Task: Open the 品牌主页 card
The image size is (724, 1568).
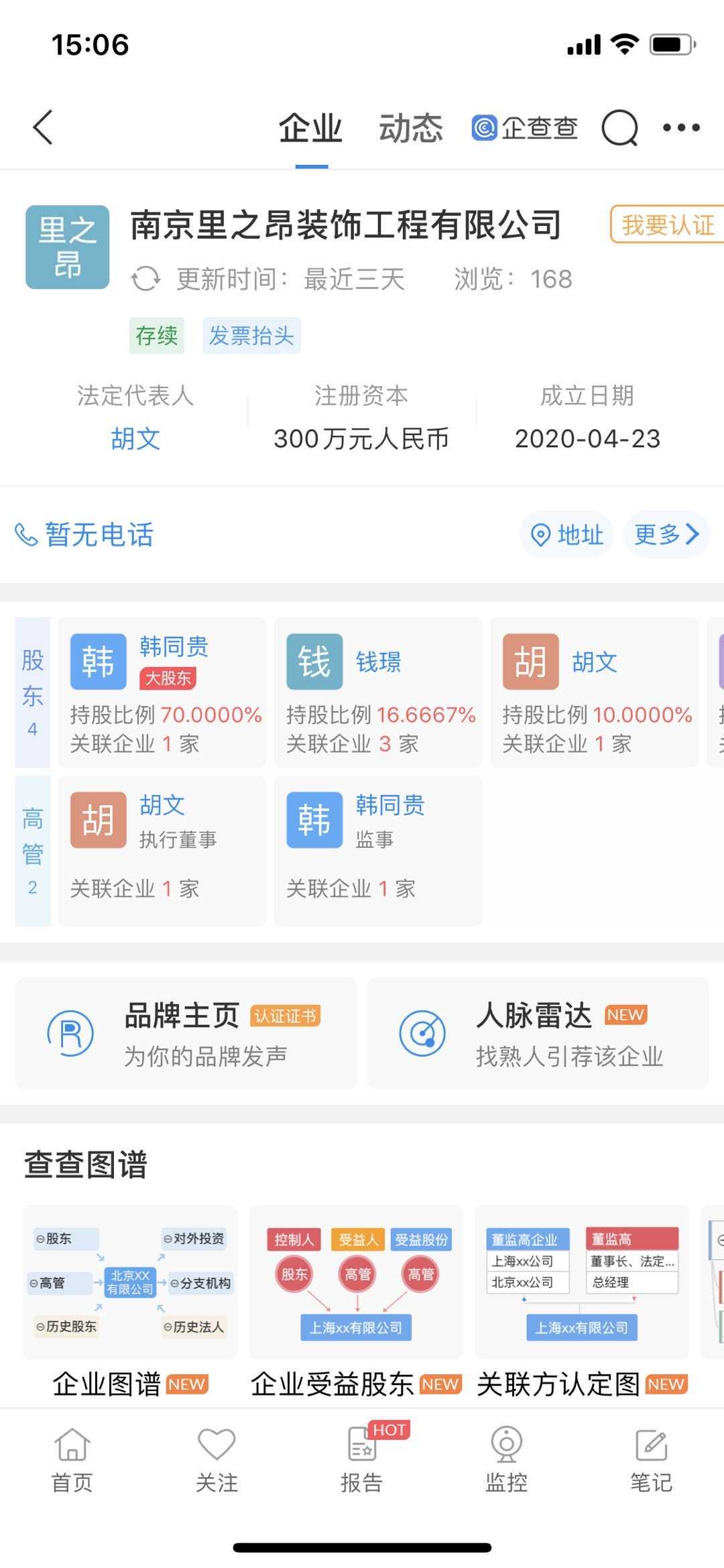Action: (x=186, y=1032)
